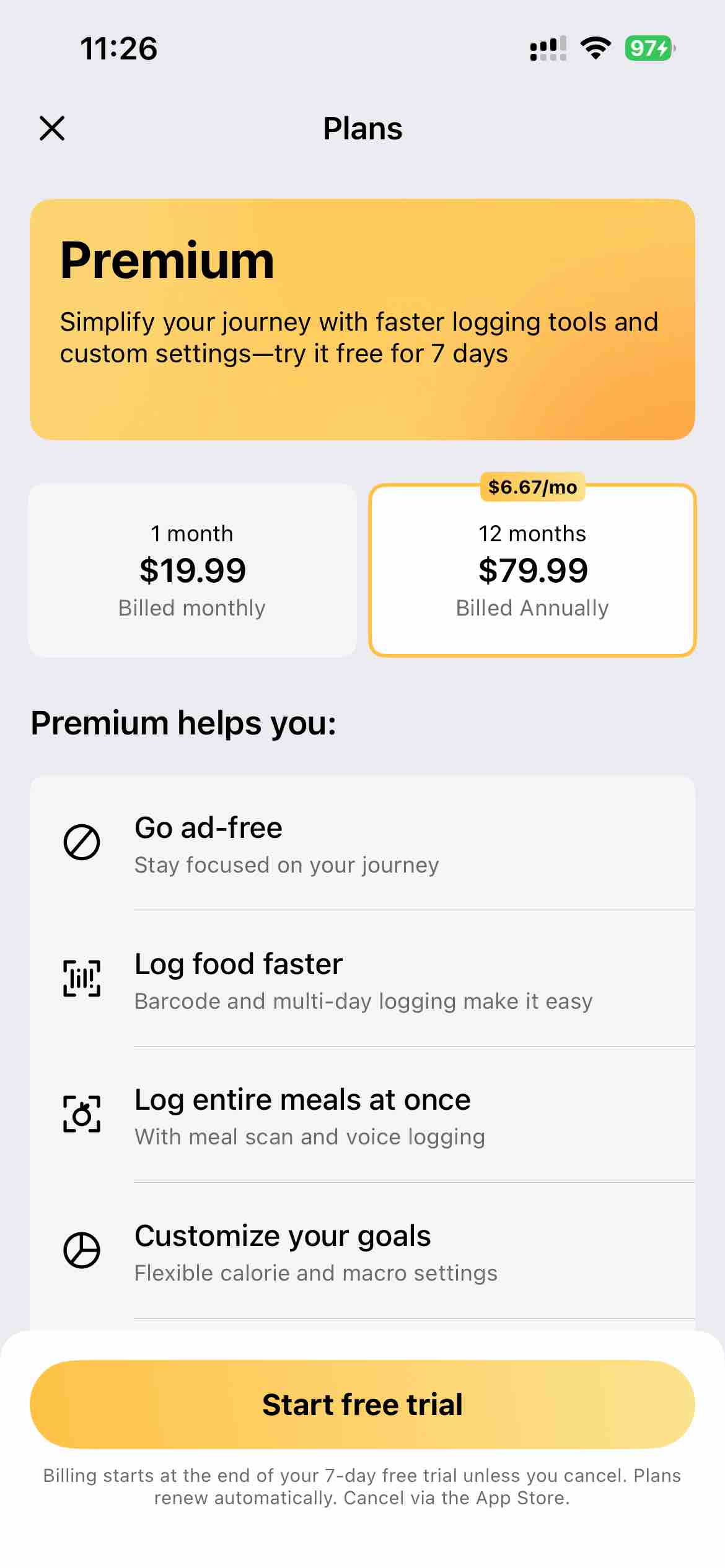This screenshot has width=725, height=1568.
Task: Tap the Wi-Fi icon in the status bar
Action: (x=594, y=48)
